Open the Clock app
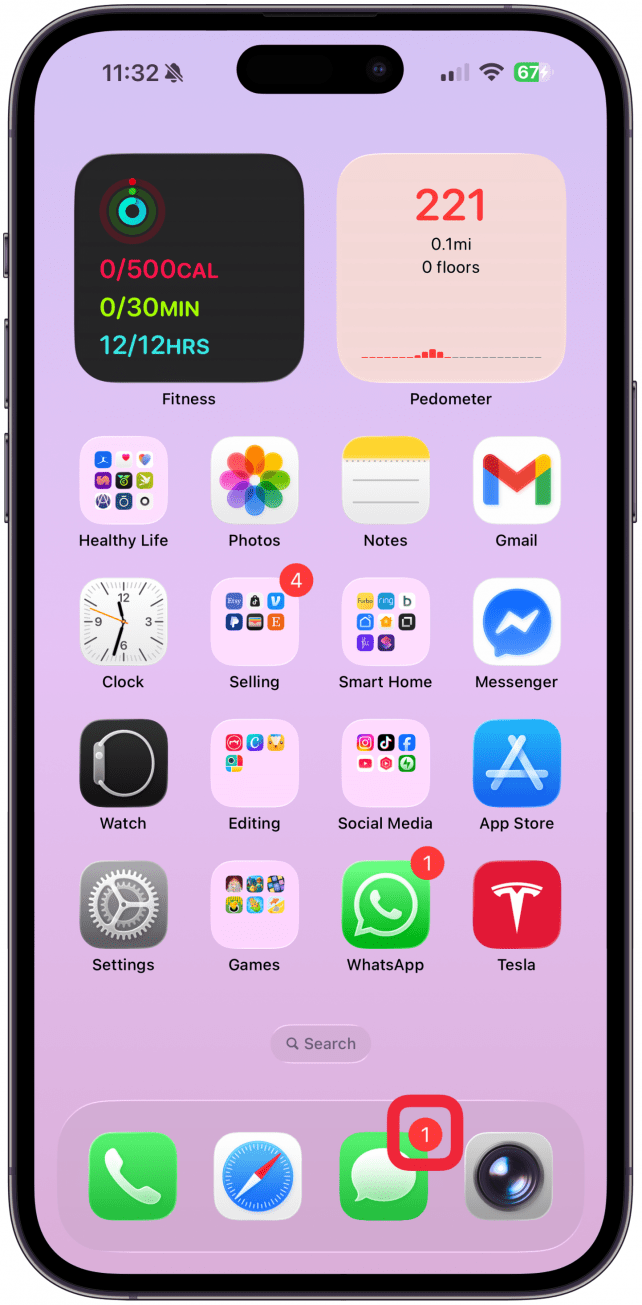 [124, 621]
